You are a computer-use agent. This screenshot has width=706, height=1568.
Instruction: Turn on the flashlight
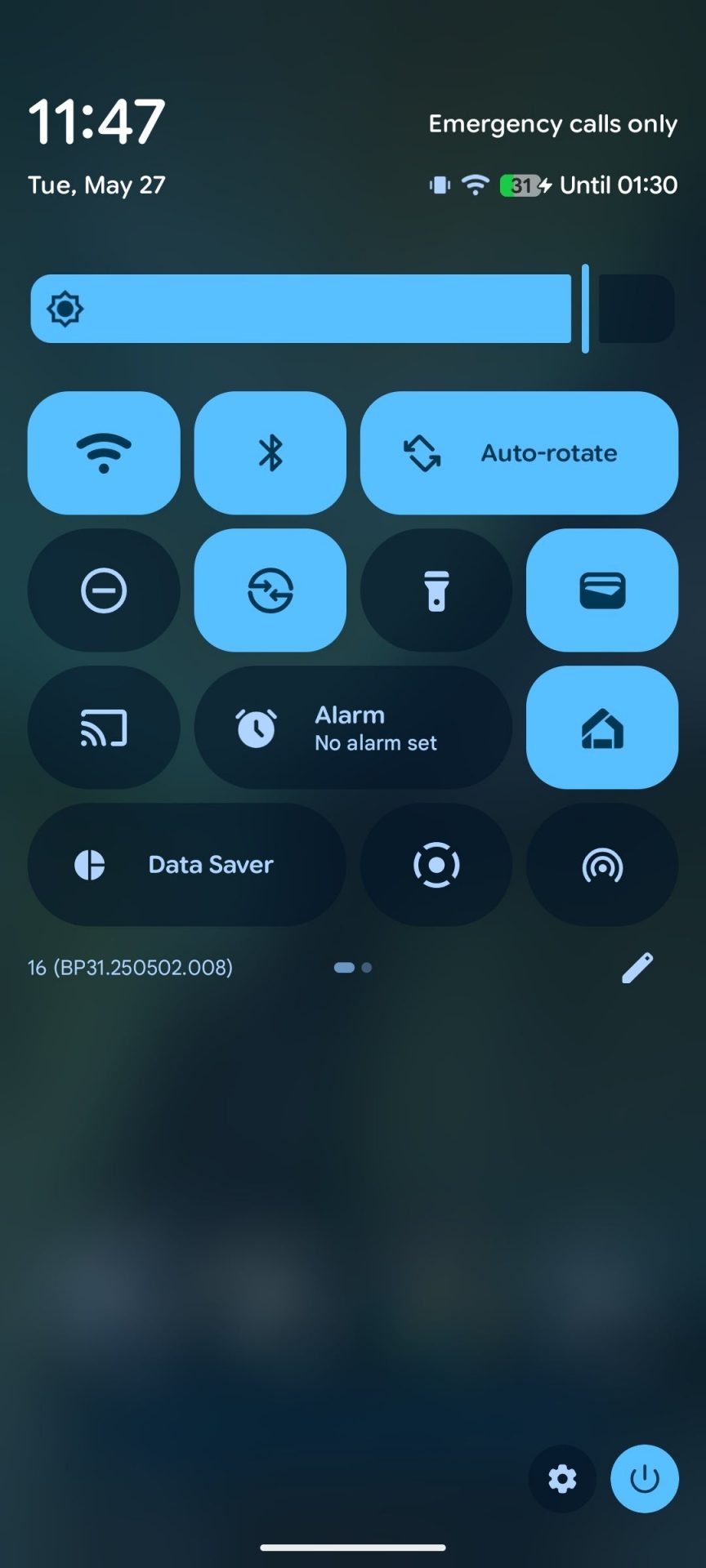click(x=436, y=590)
